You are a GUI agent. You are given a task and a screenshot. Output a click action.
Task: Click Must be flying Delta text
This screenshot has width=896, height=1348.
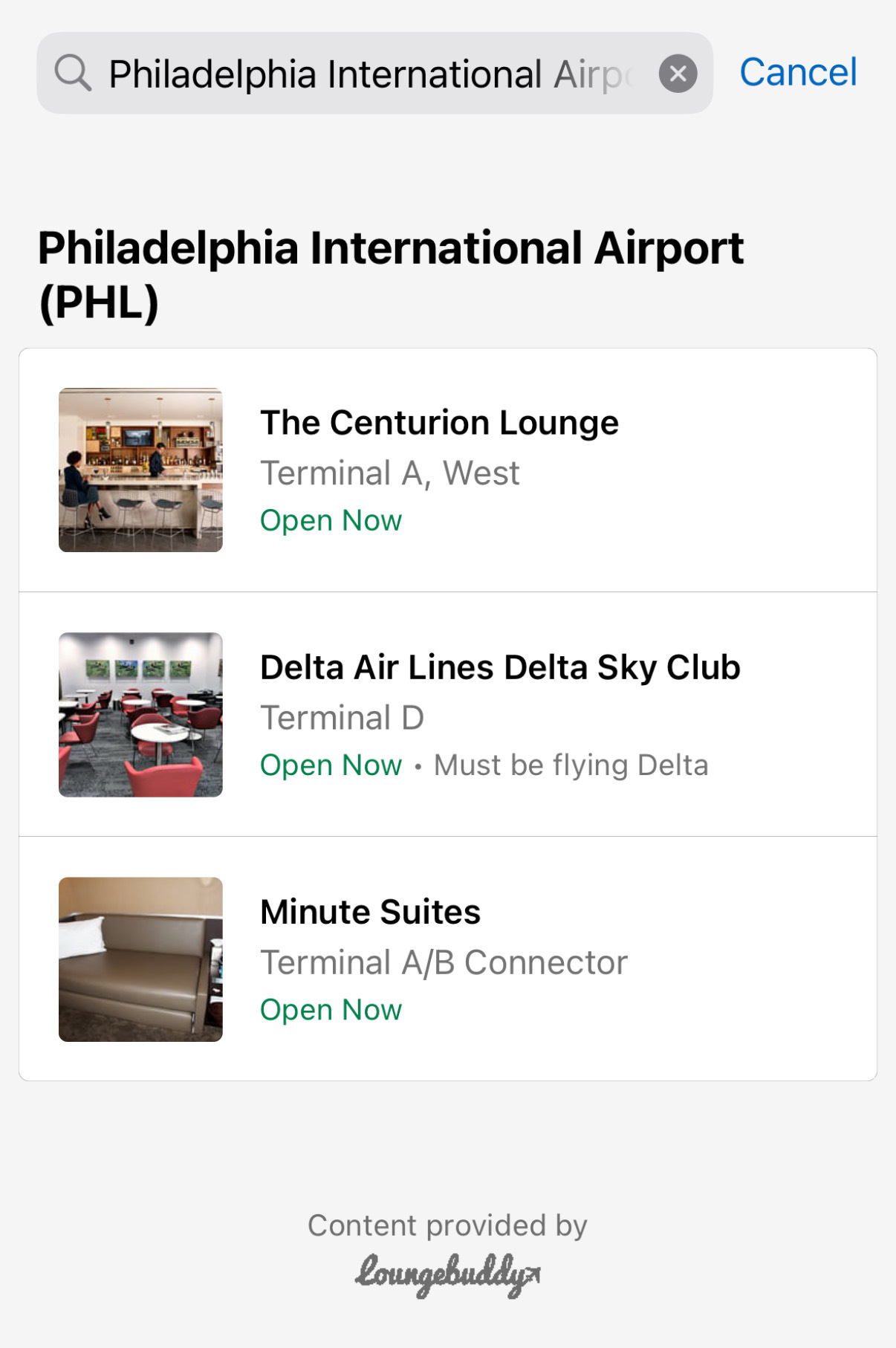tap(571, 765)
